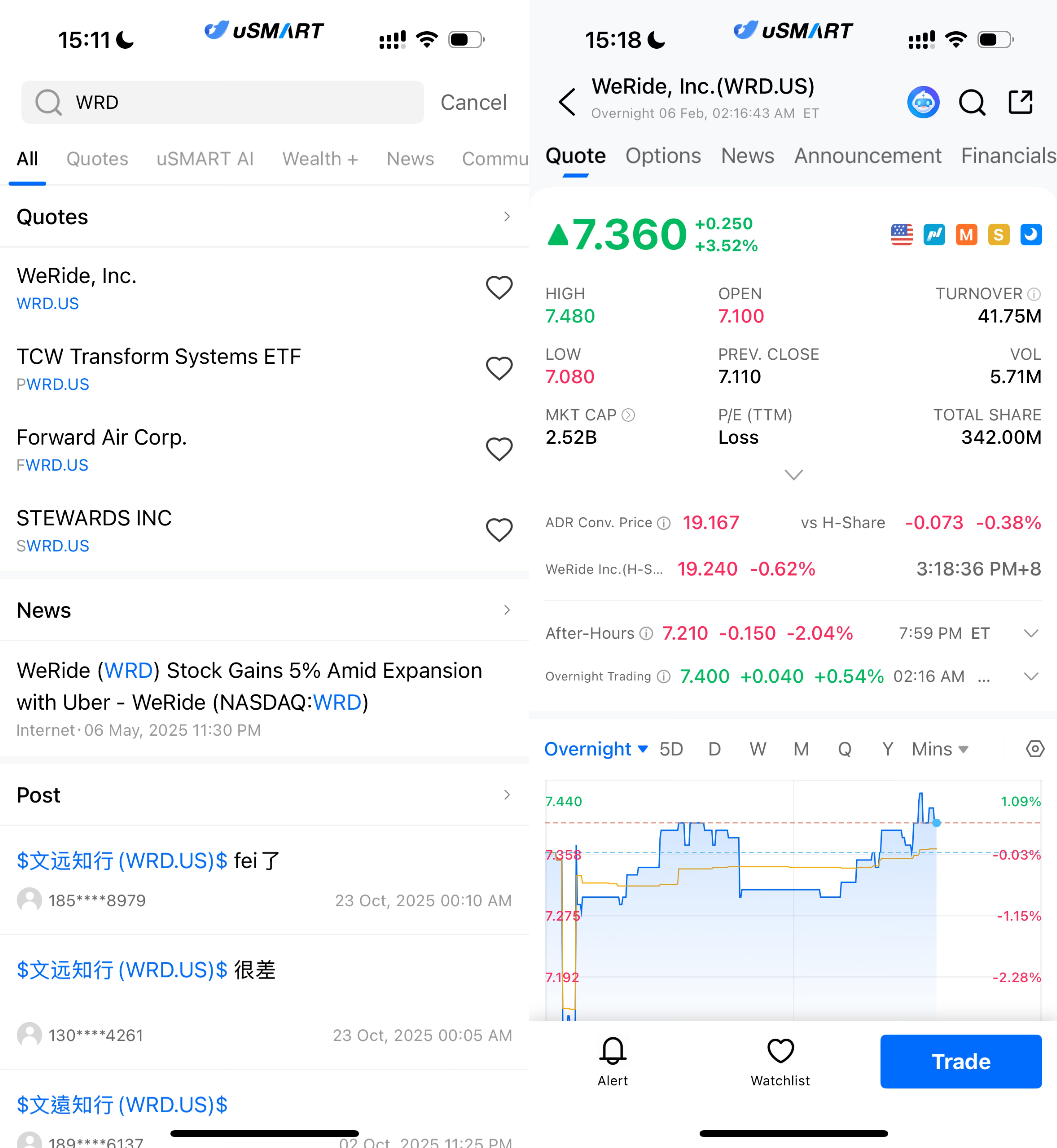Cancel the WRD search
Screen dimensions: 1057x1148
pos(473,103)
